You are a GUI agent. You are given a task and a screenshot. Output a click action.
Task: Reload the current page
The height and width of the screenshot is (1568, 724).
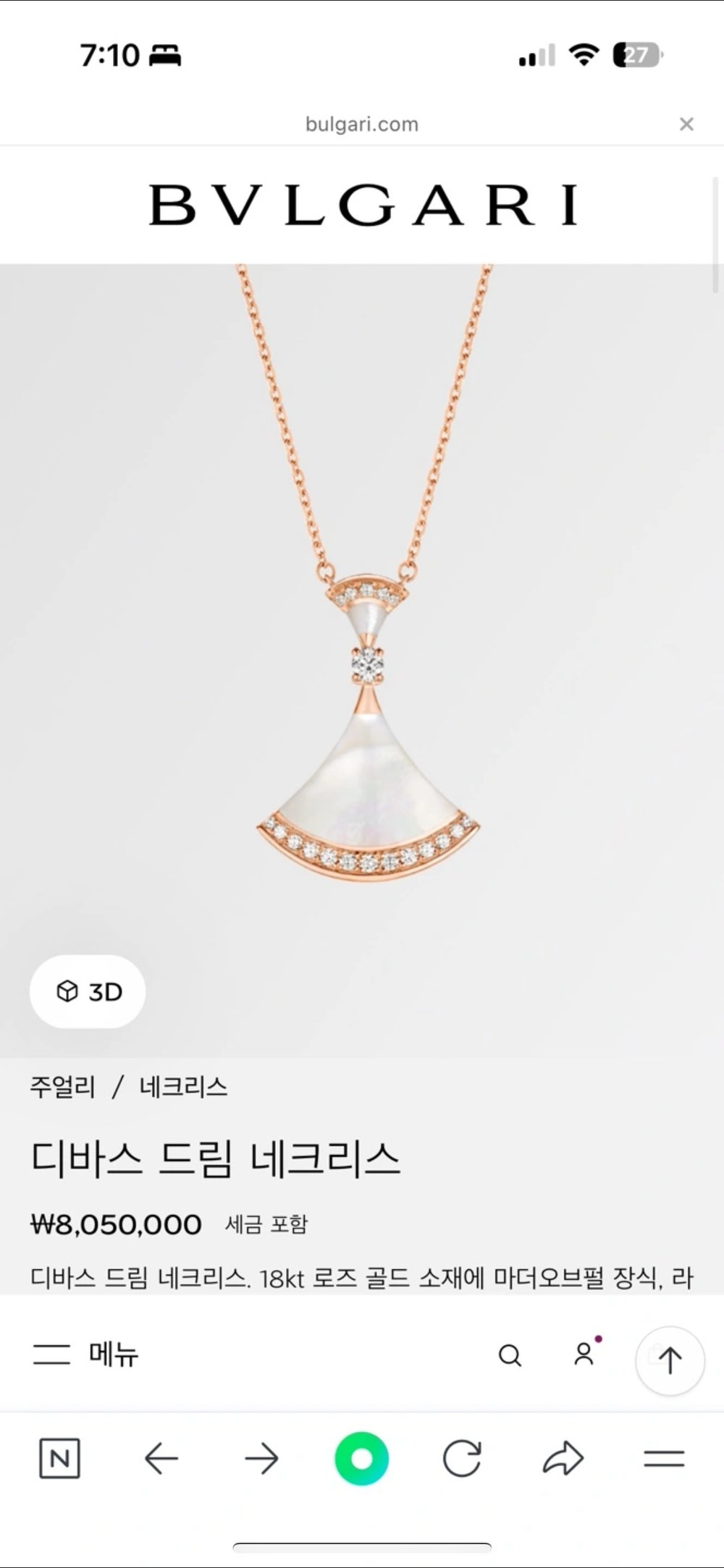[462, 1459]
